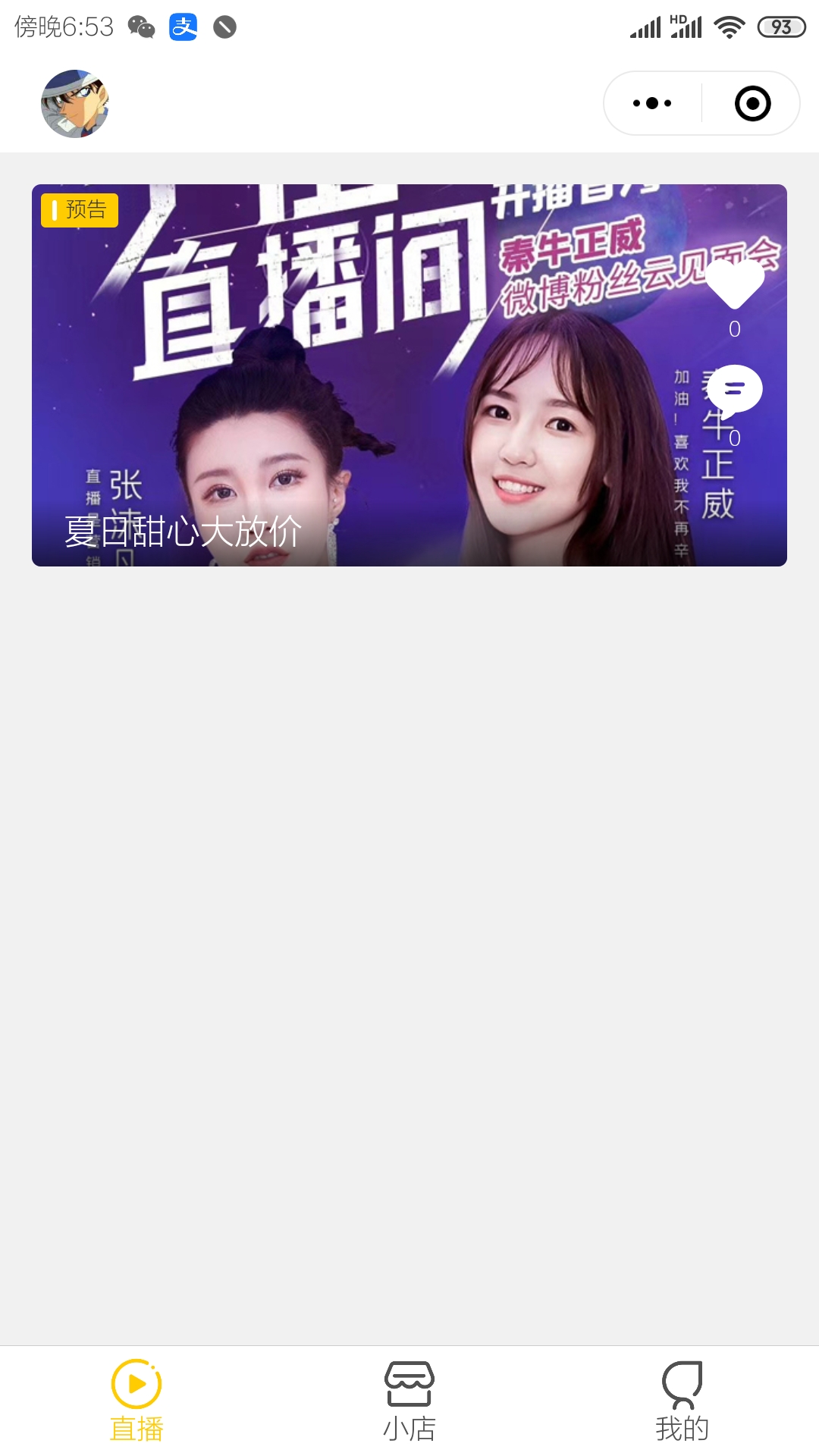Screen dimensions: 819x1456
Task: Open the profile avatar at top
Action: pyautogui.click(x=74, y=104)
